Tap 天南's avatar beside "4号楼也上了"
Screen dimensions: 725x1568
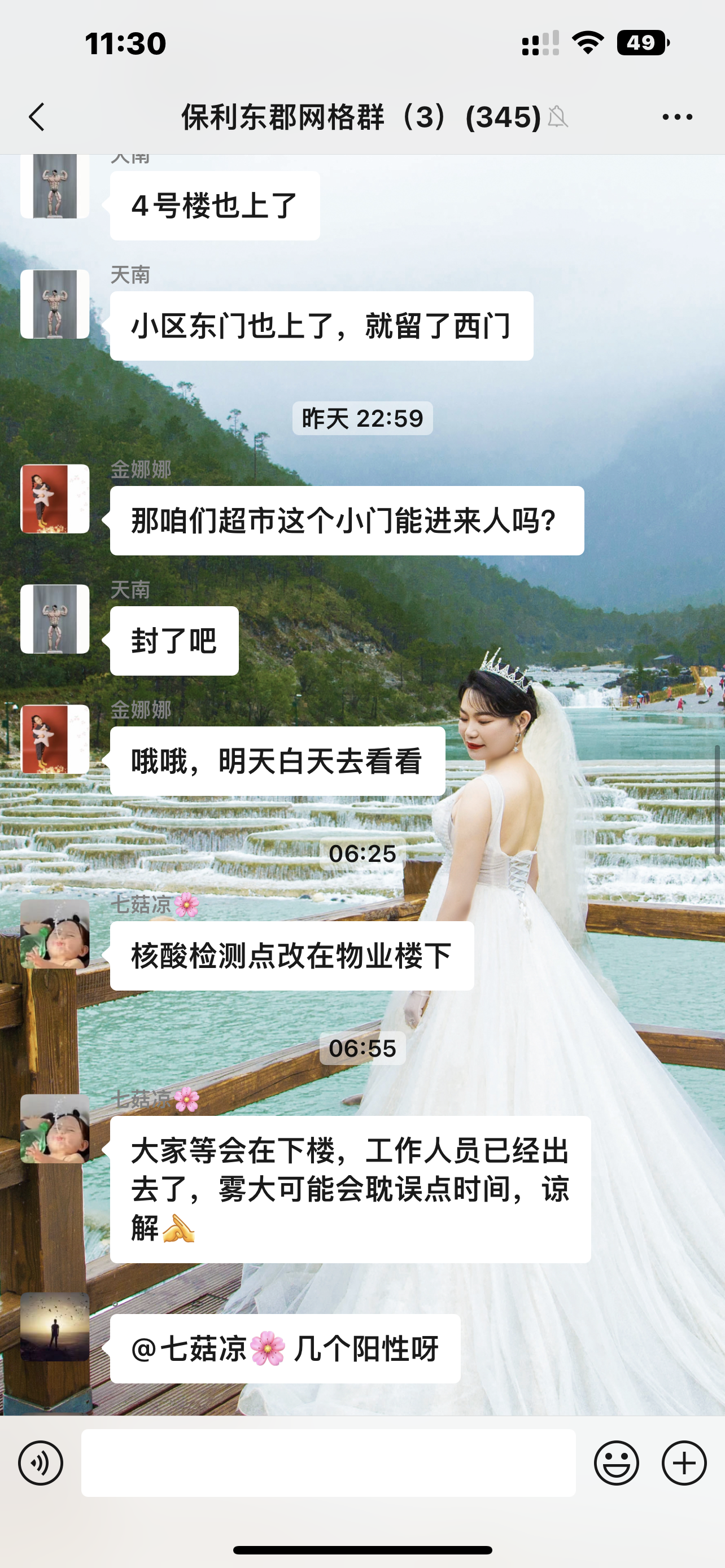pos(55,186)
